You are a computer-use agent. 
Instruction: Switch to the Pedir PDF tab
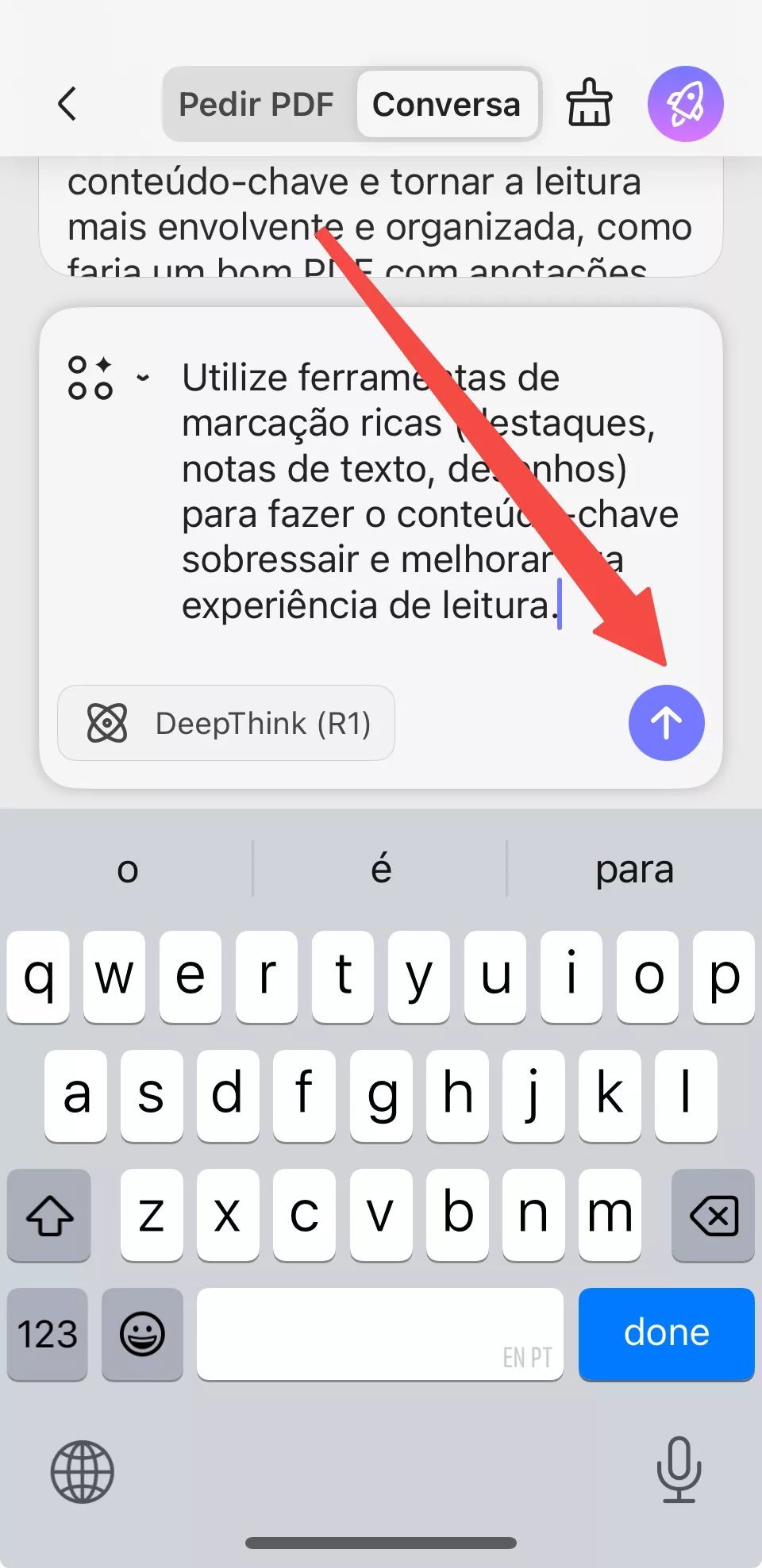(256, 104)
